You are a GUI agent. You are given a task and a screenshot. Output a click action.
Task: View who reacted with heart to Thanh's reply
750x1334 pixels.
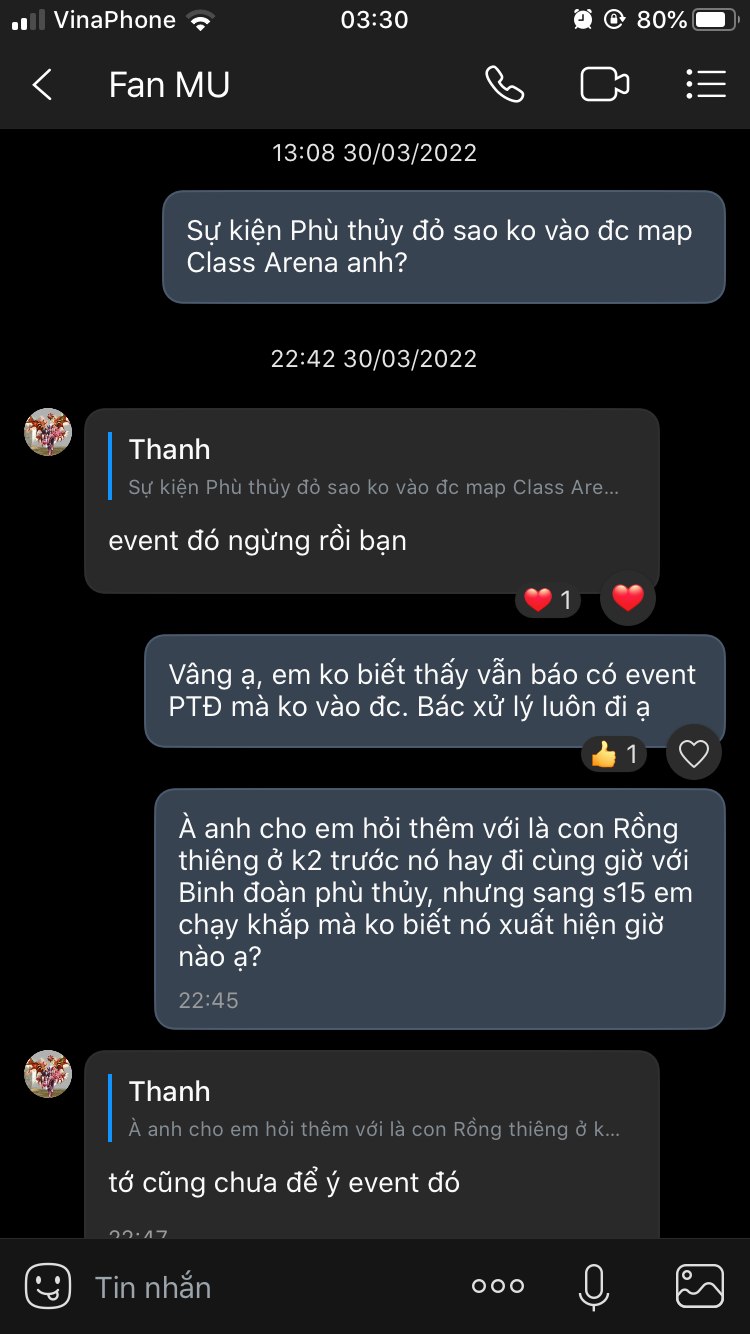tap(547, 600)
